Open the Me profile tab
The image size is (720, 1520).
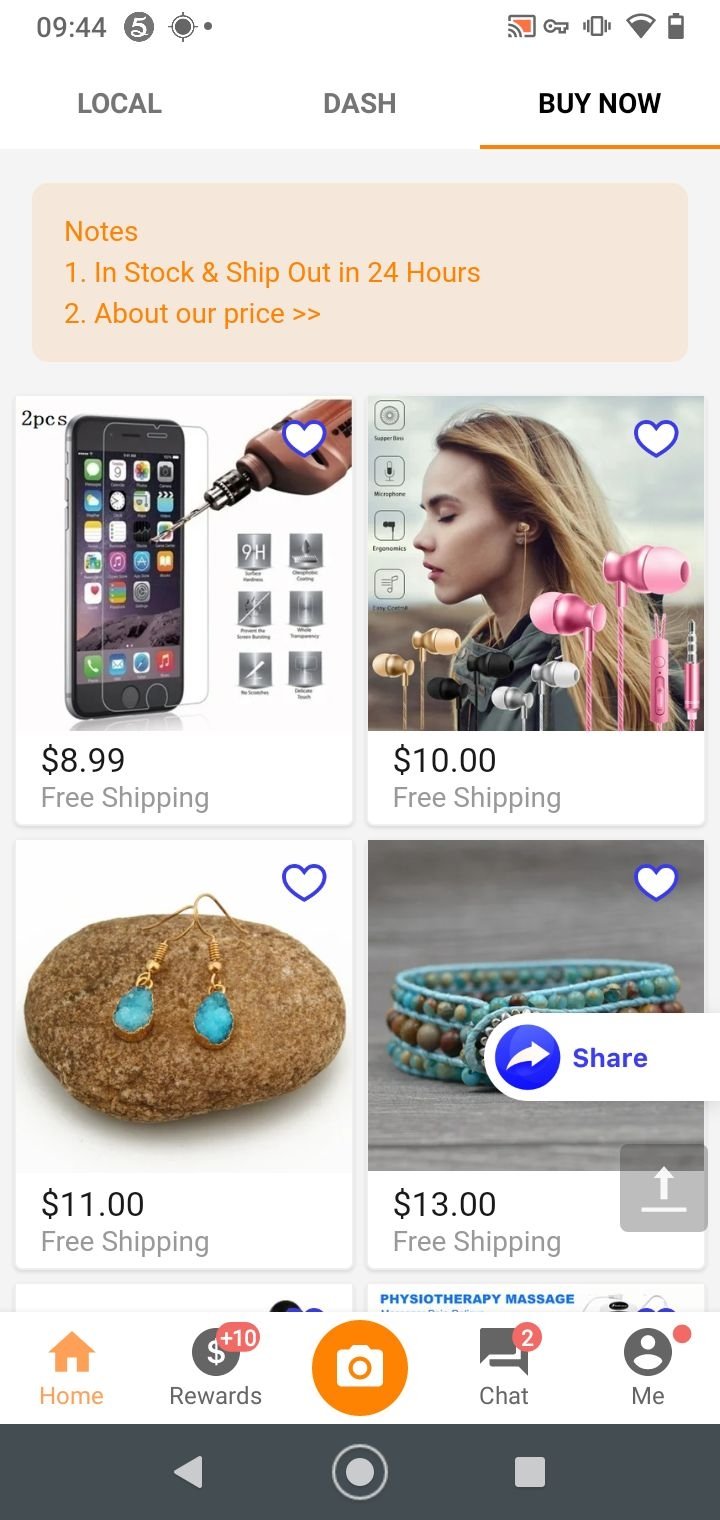pyautogui.click(x=648, y=1367)
